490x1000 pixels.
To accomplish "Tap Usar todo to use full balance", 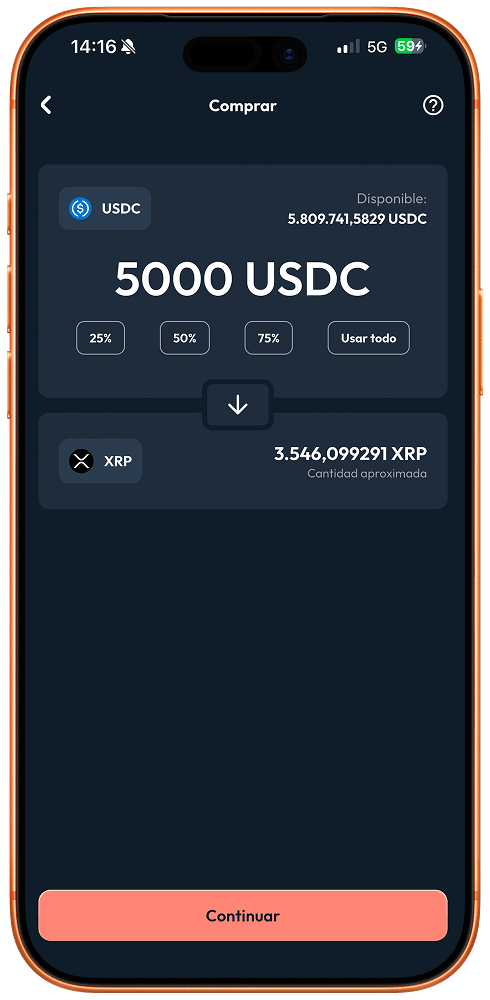I will [x=369, y=338].
